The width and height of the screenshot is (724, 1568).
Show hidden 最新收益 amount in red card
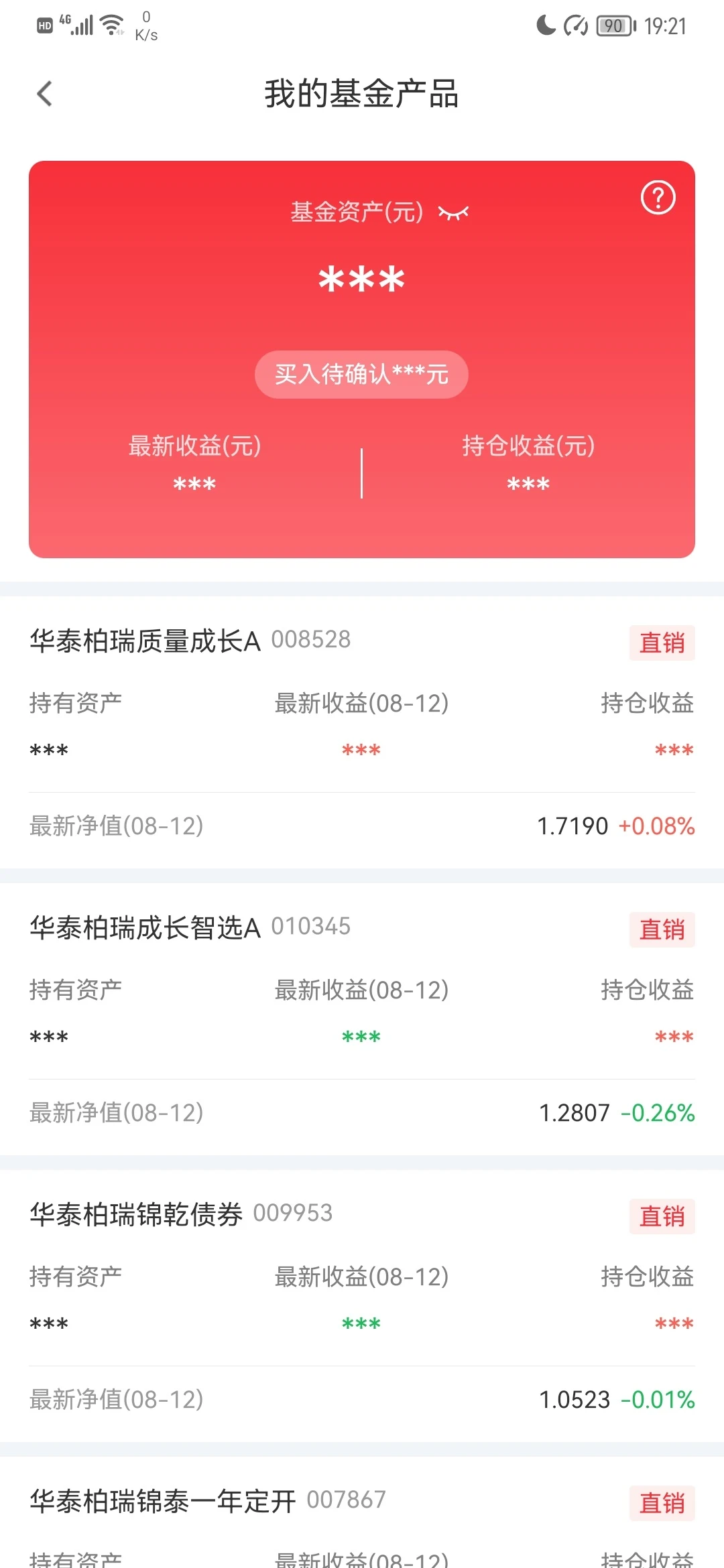[x=194, y=484]
